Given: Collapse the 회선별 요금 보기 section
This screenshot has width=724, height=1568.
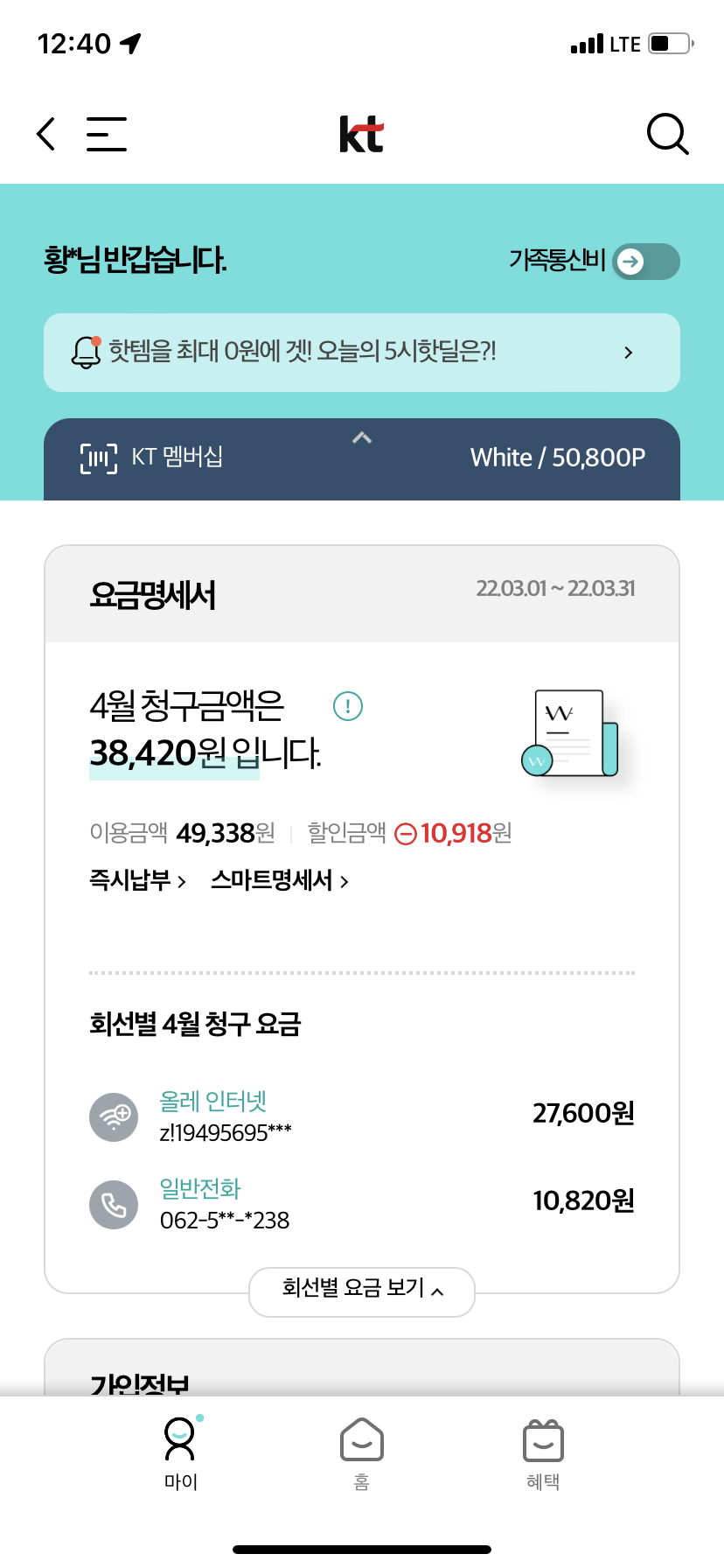Looking at the screenshot, I should click(x=362, y=1289).
